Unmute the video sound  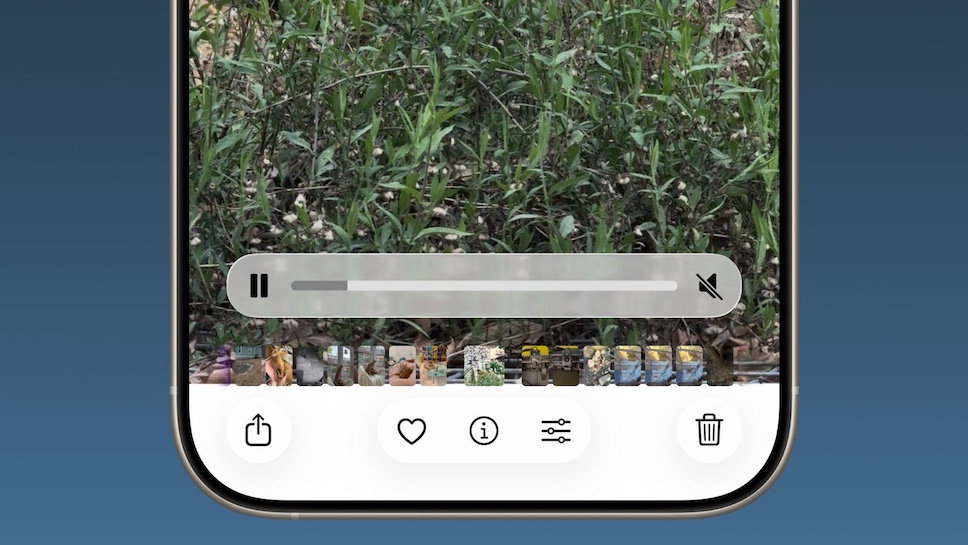tap(709, 287)
